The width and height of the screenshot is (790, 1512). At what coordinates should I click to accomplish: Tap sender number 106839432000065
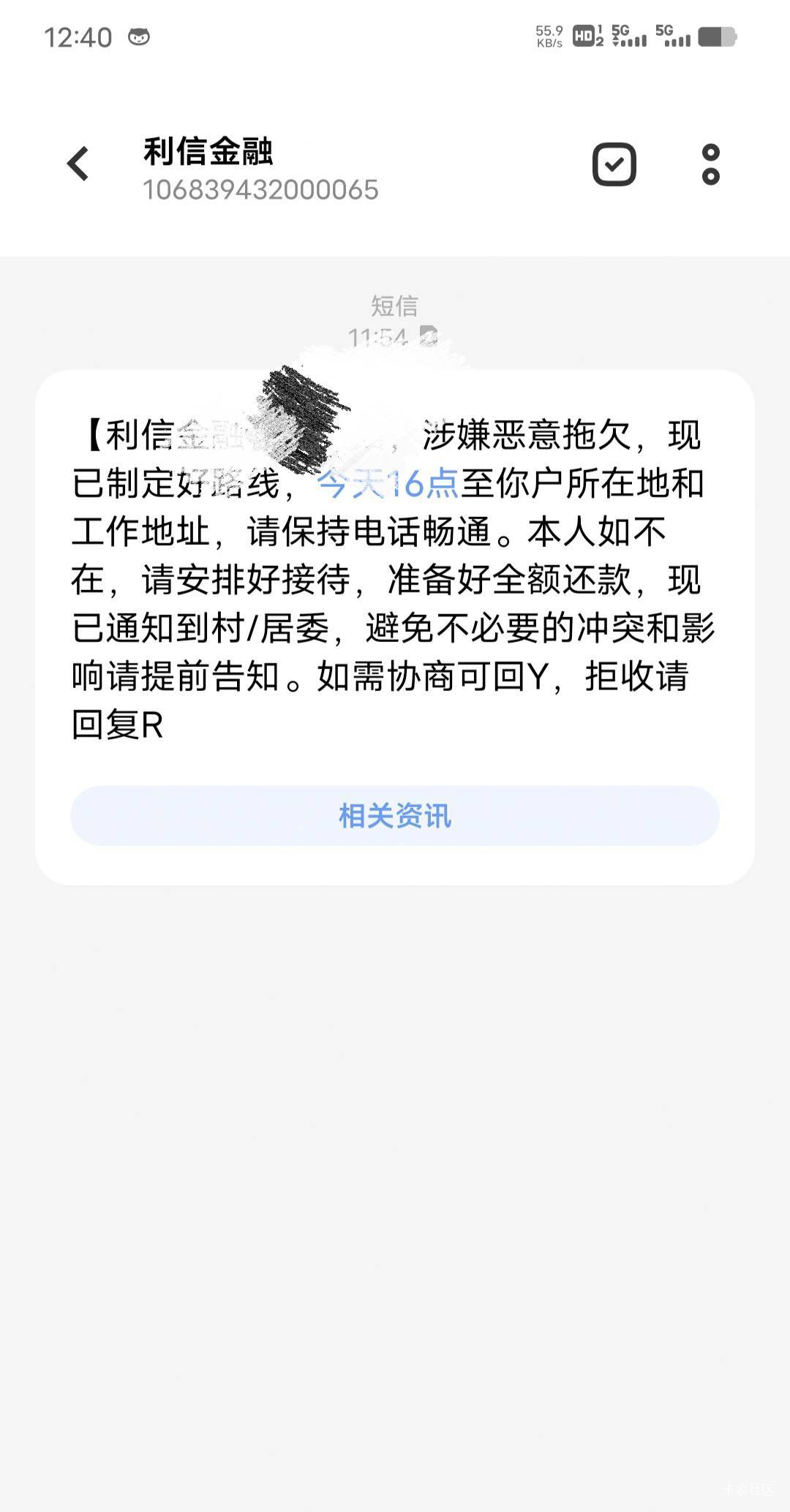pos(260,191)
